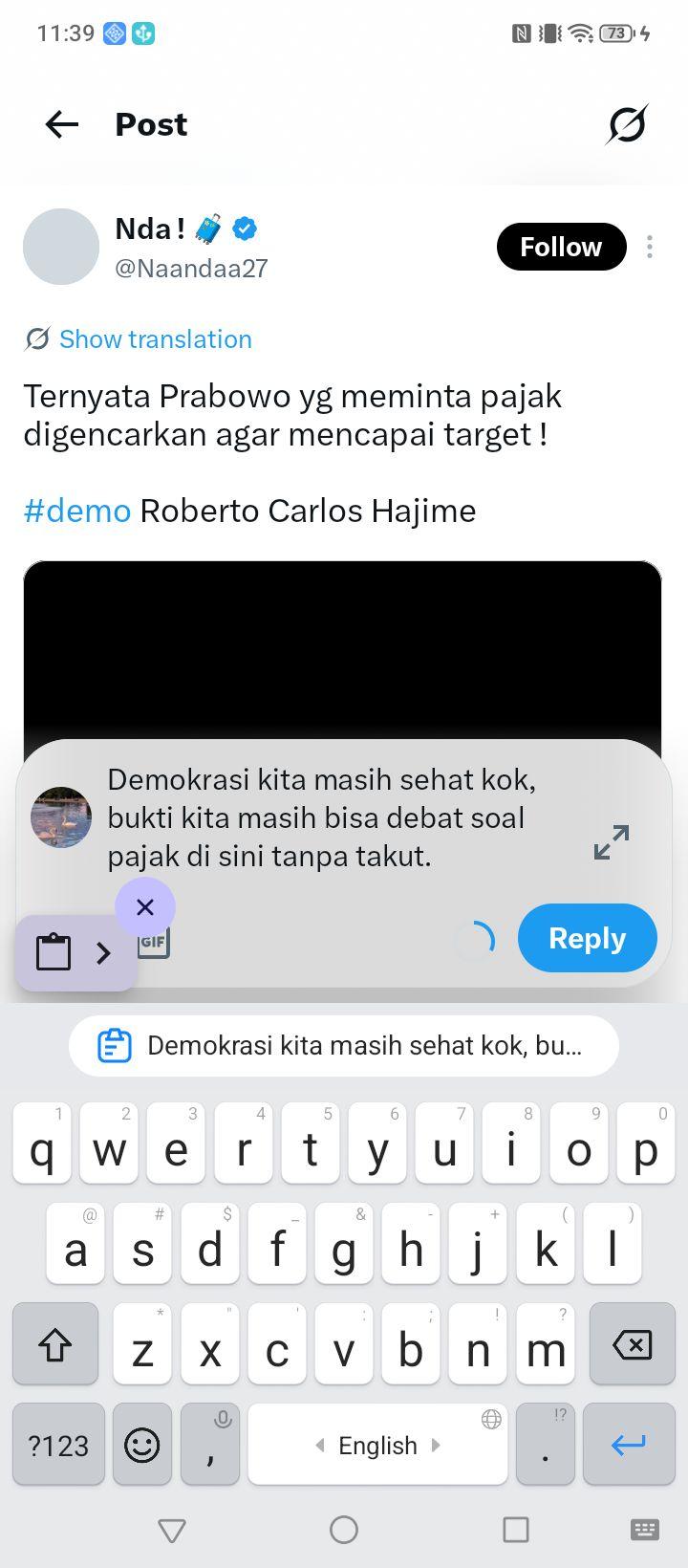The width and height of the screenshot is (688, 1568).
Task: Open the clipboard panel chevron
Action: (103, 952)
